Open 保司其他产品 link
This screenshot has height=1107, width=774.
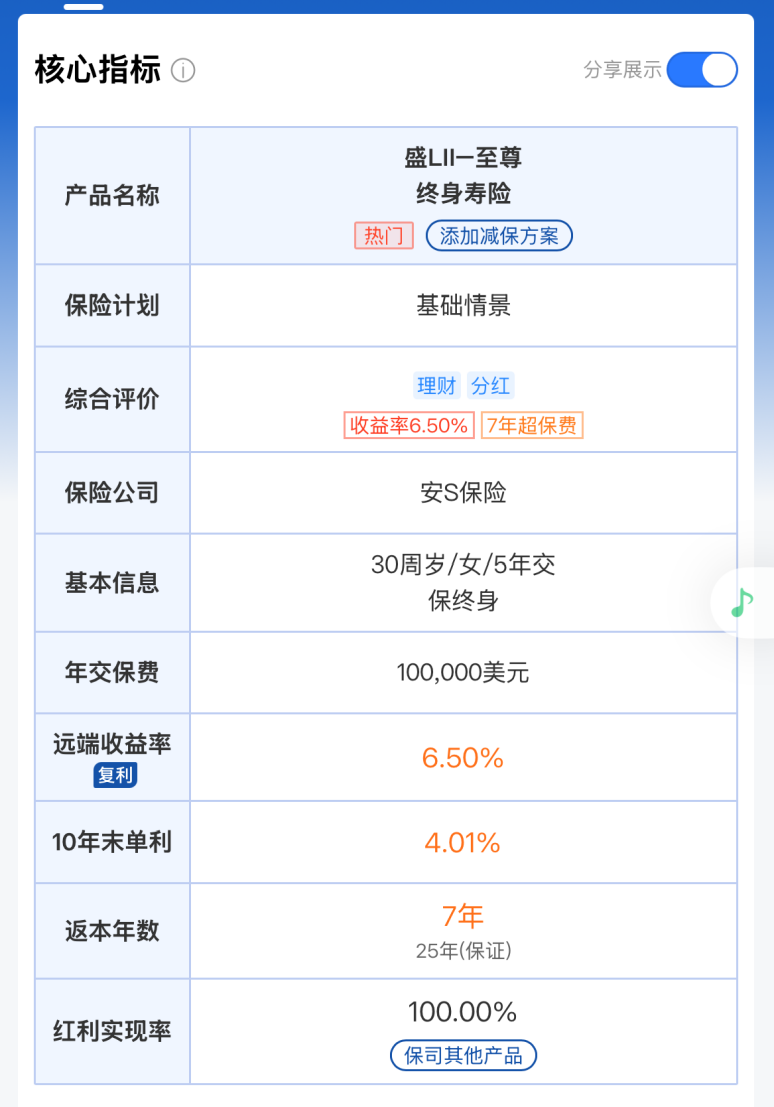[463, 1055]
